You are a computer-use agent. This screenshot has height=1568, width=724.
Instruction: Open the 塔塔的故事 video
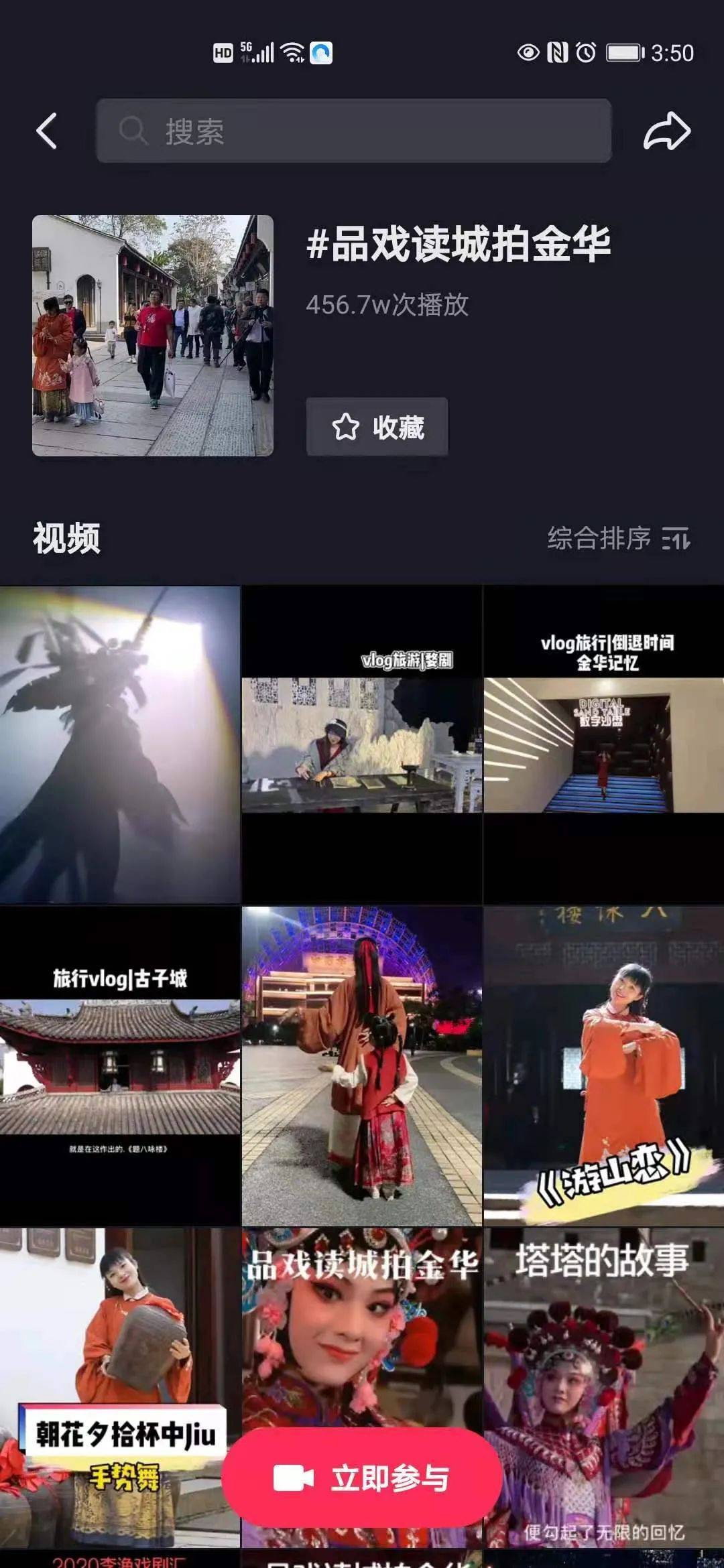[604, 1387]
